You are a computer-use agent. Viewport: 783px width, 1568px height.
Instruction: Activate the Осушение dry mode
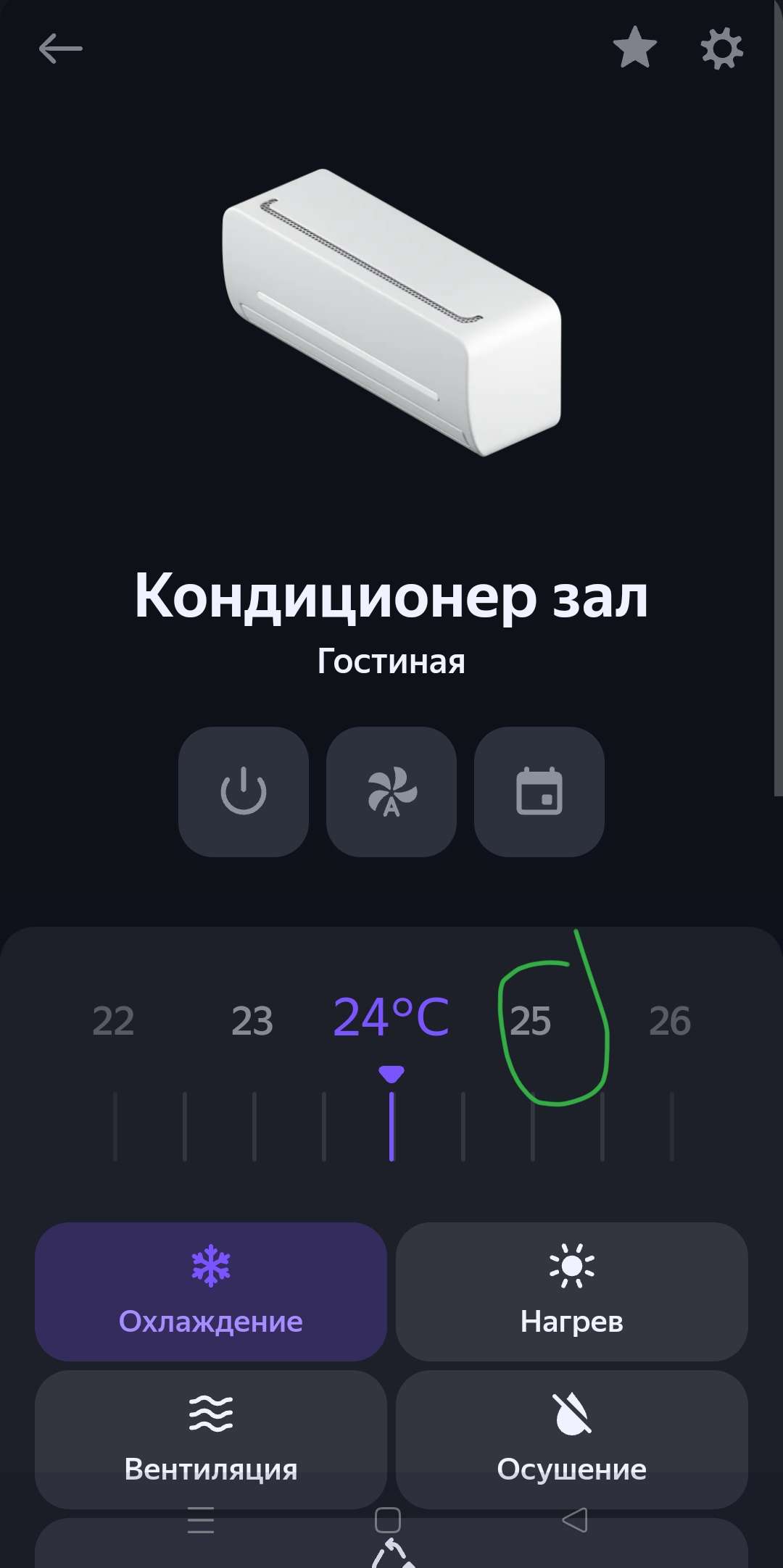coord(571,1438)
